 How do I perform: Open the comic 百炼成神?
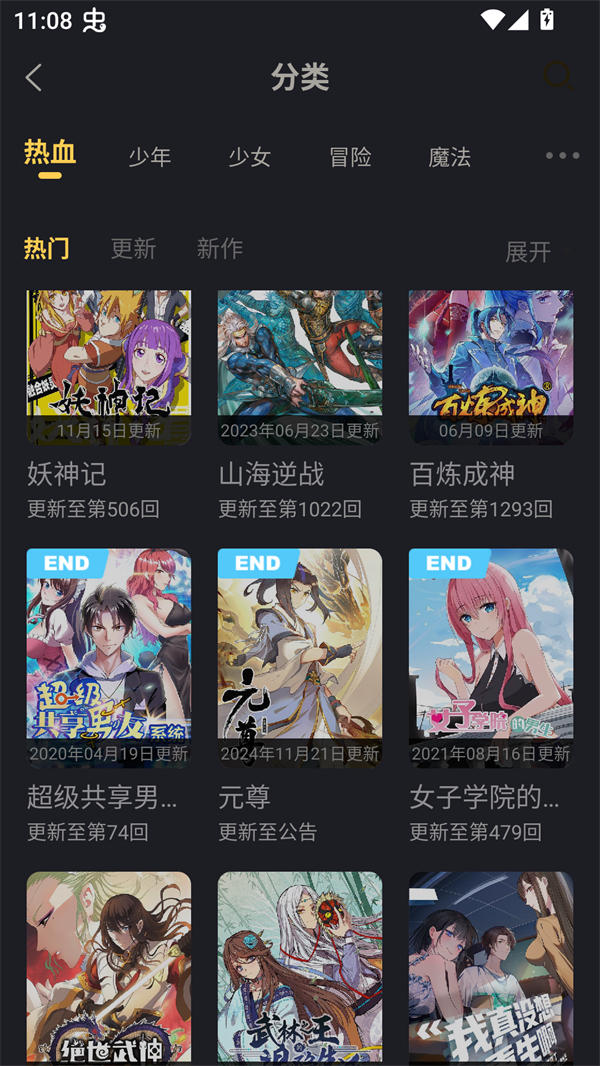[491, 367]
